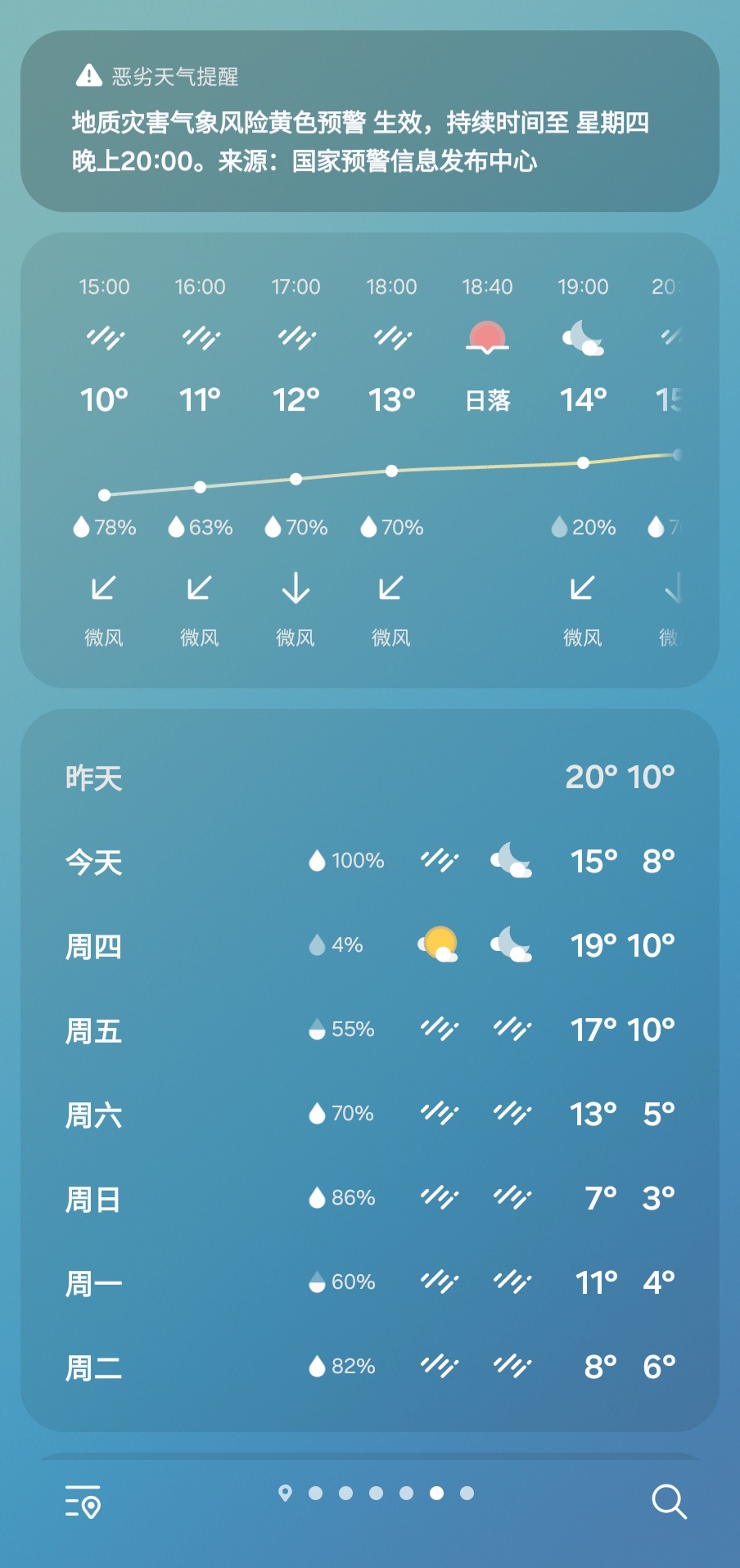The image size is (740, 1568).
Task: Jump to the current-location page indicator
Action: pyautogui.click(x=285, y=1494)
